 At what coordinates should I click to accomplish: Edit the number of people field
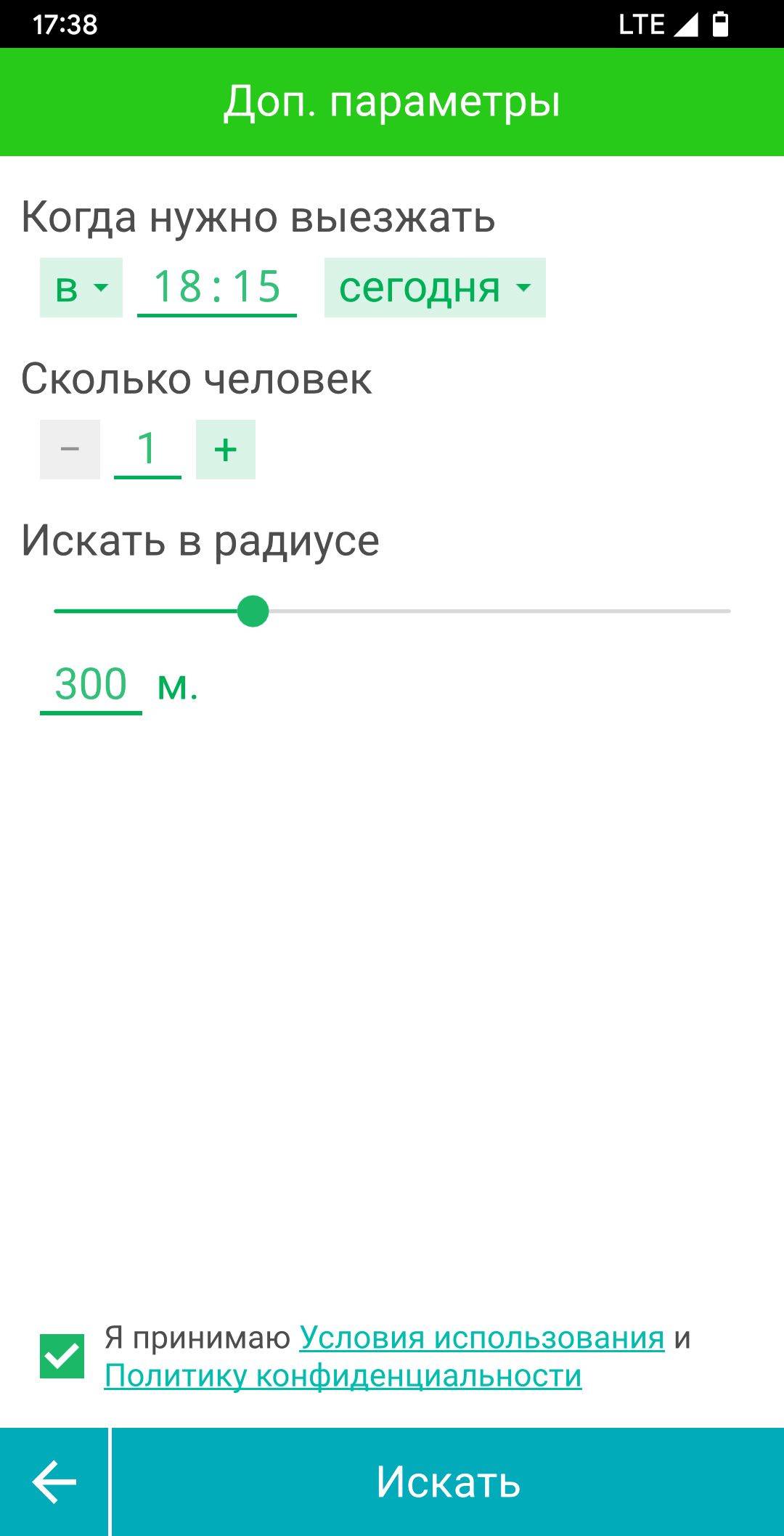pos(147,450)
